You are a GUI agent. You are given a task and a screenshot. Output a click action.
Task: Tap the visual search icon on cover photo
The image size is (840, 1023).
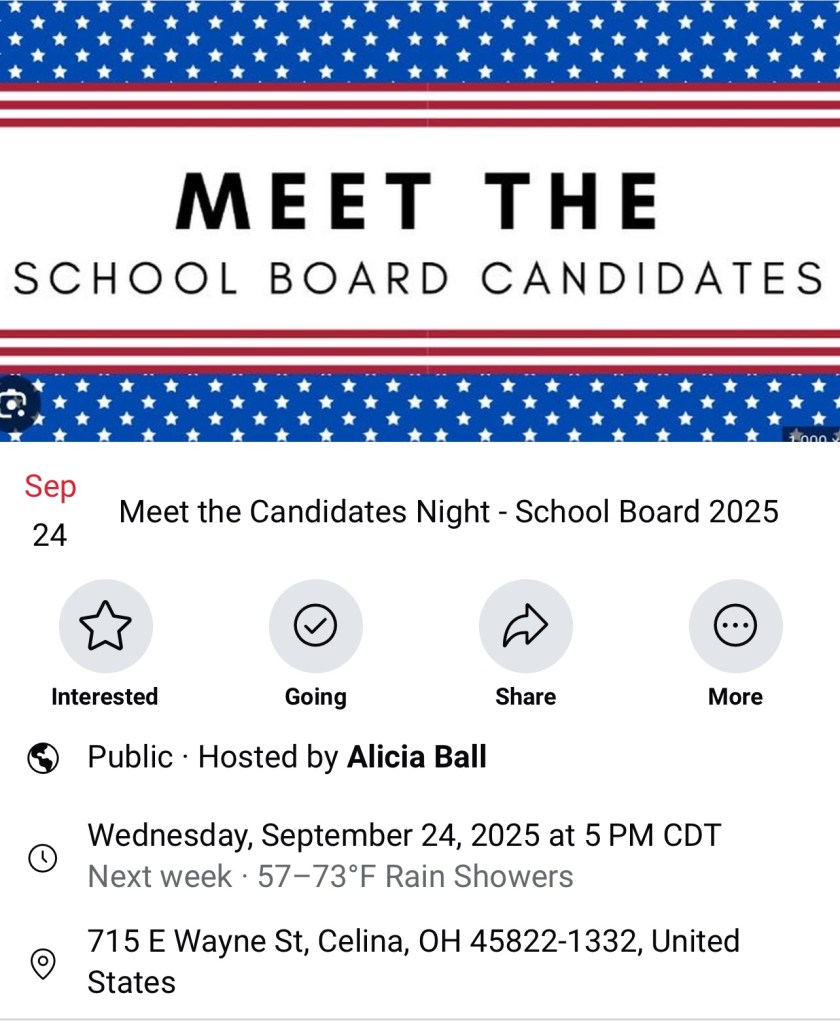pos(14,405)
